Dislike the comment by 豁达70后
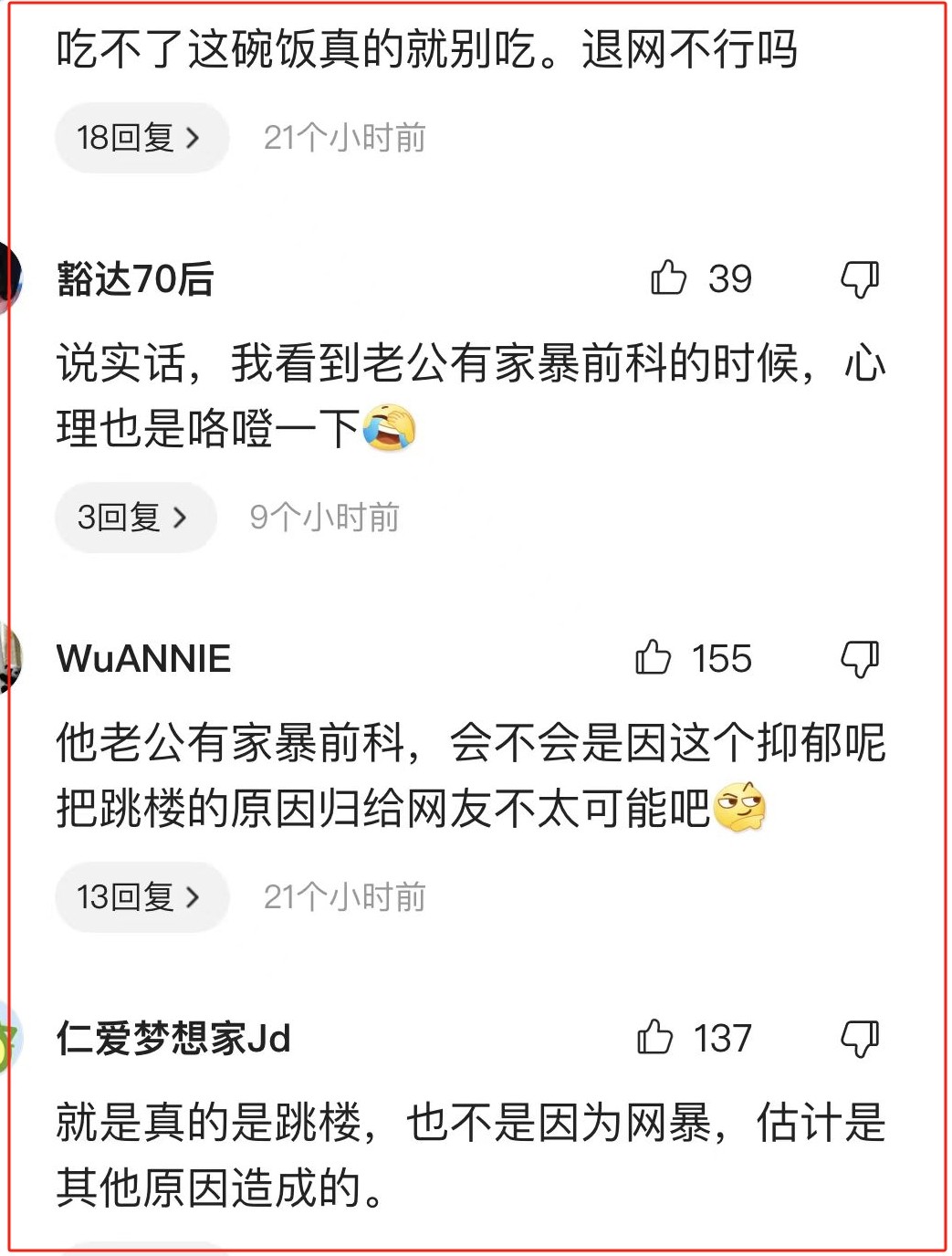The image size is (952, 1256). pos(859,279)
